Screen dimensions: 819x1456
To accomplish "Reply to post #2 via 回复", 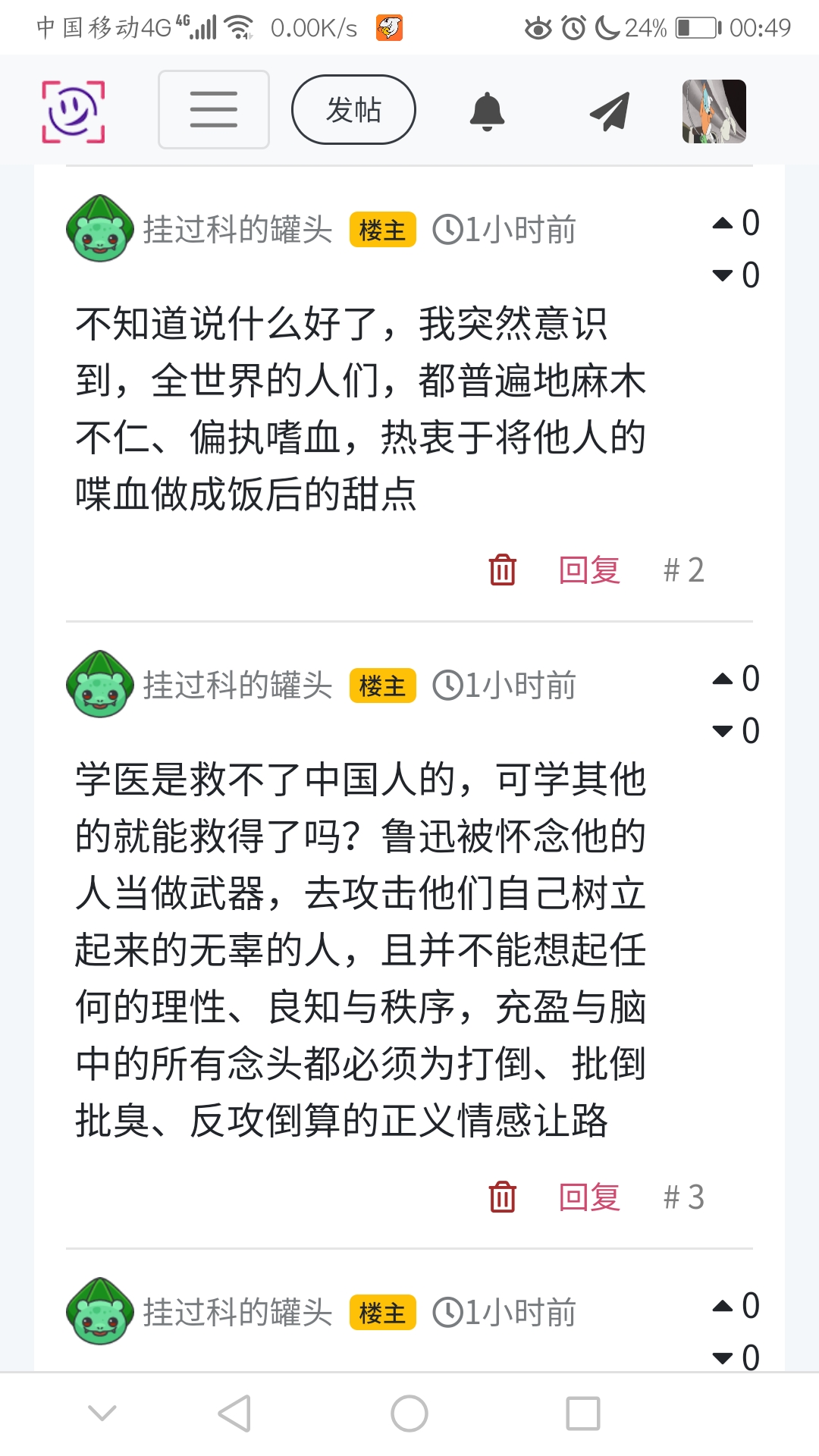I will (589, 570).
